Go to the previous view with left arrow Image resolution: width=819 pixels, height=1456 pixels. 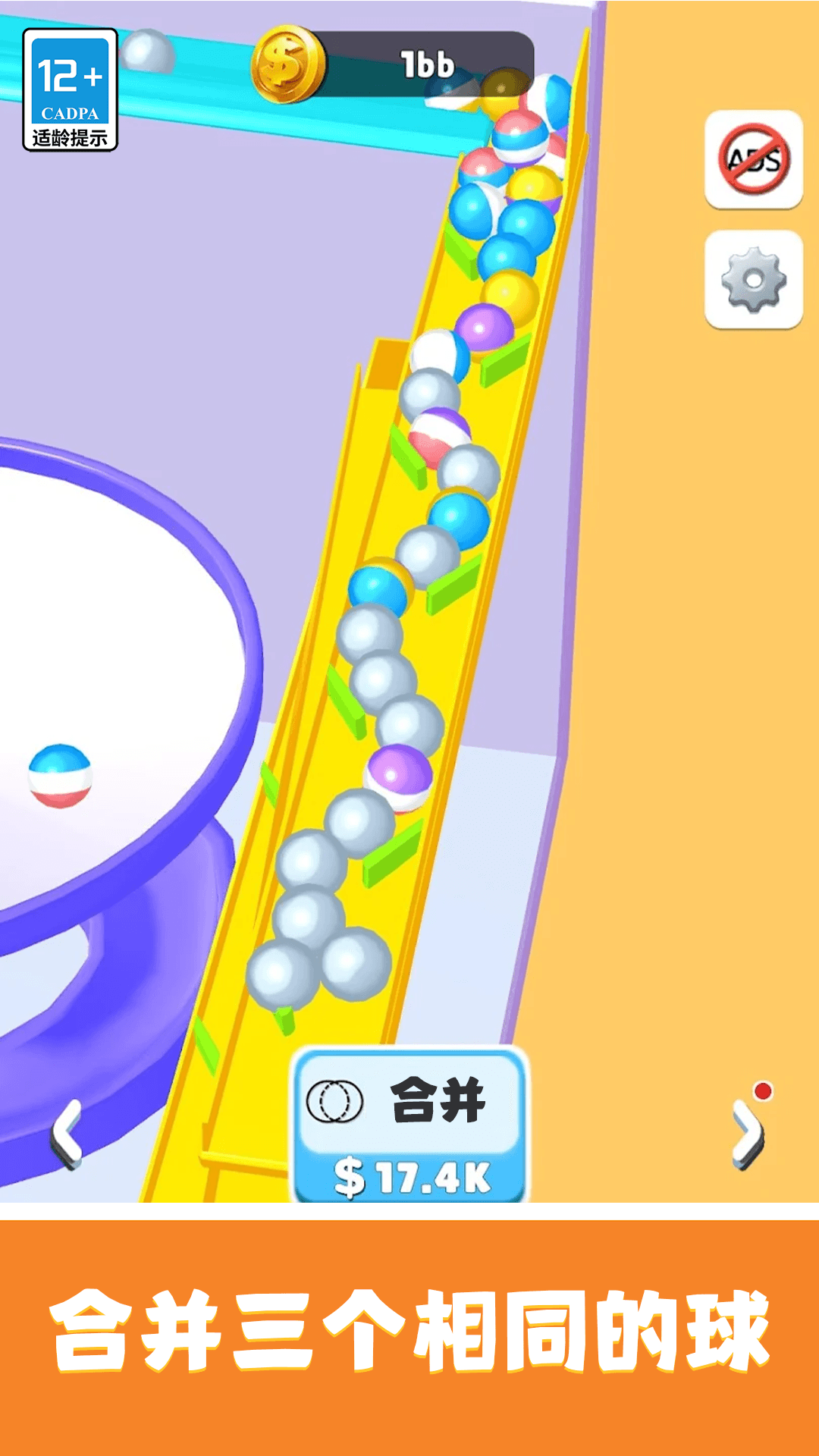[67, 1133]
